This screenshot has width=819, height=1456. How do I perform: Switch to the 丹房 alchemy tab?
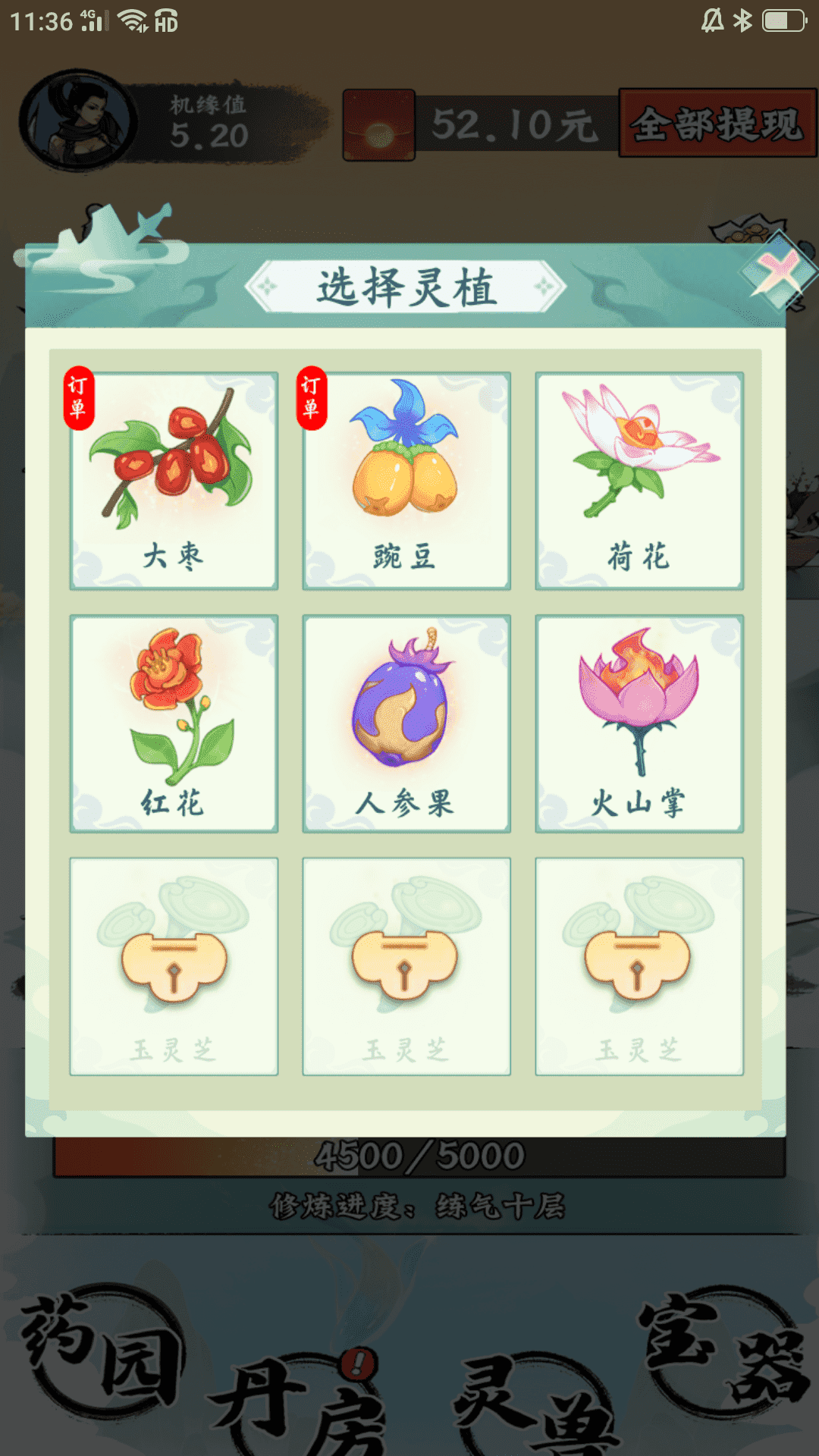tap(303, 1403)
